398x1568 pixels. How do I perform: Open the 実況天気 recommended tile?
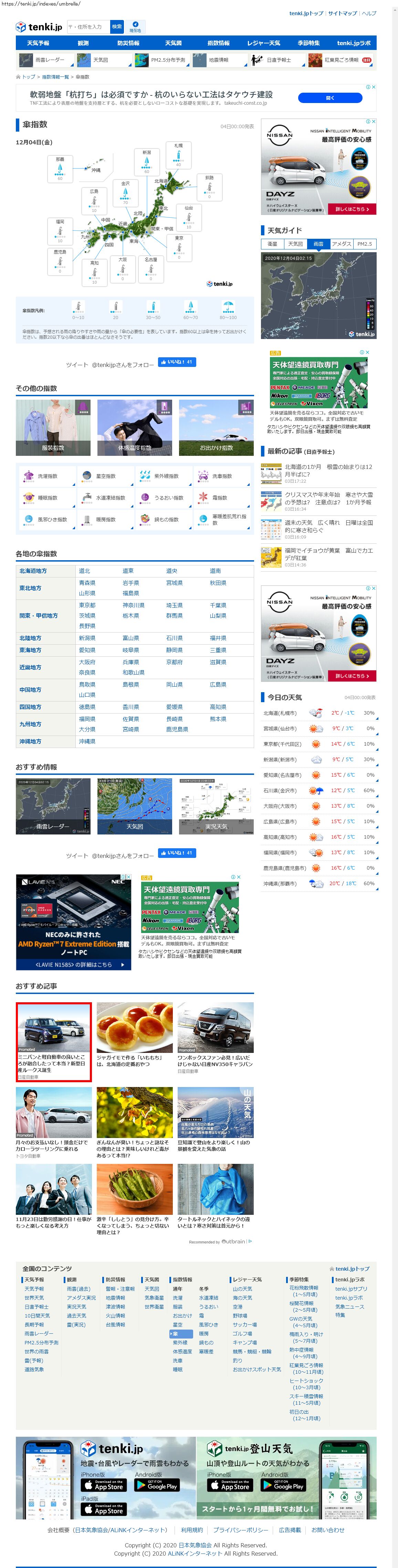tap(216, 806)
